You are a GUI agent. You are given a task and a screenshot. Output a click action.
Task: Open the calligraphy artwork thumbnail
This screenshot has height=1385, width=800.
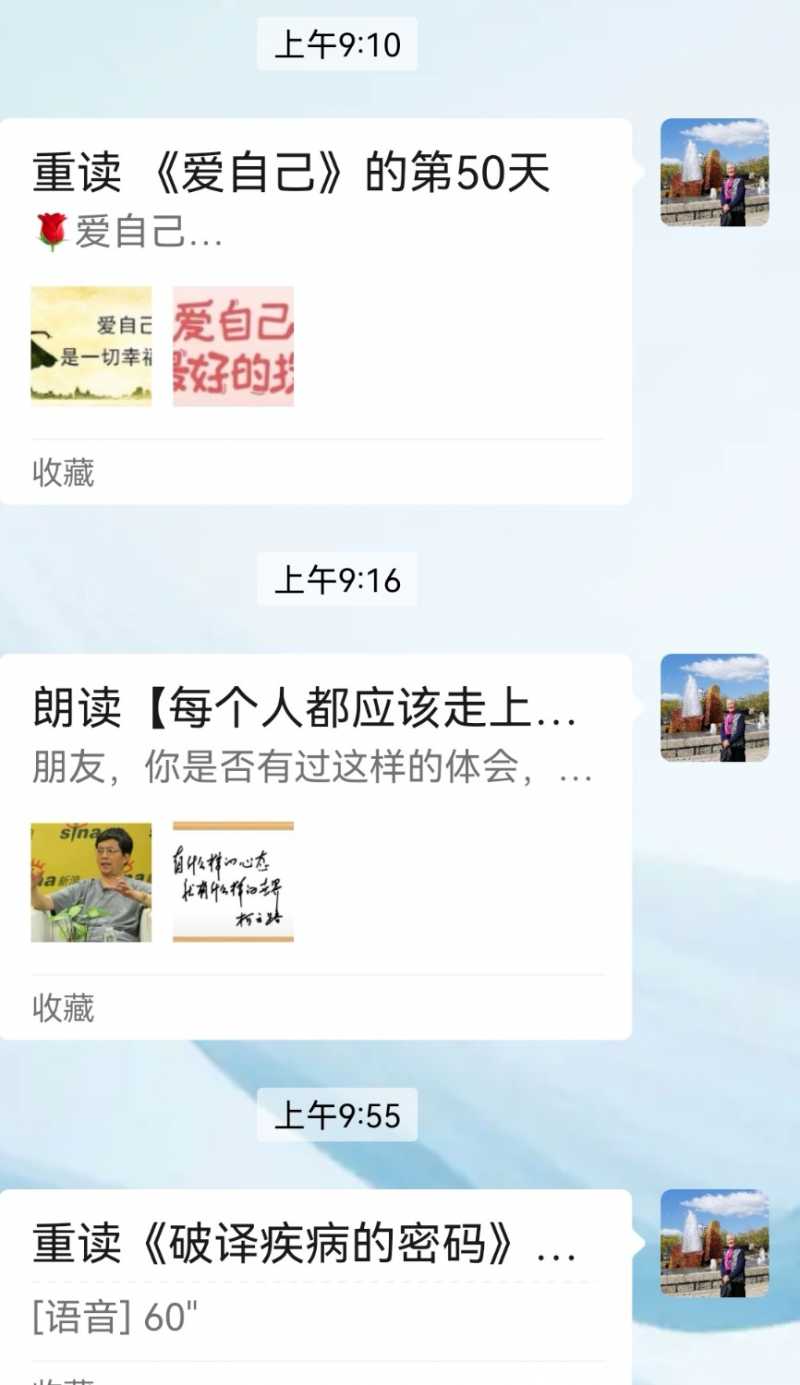click(234, 881)
